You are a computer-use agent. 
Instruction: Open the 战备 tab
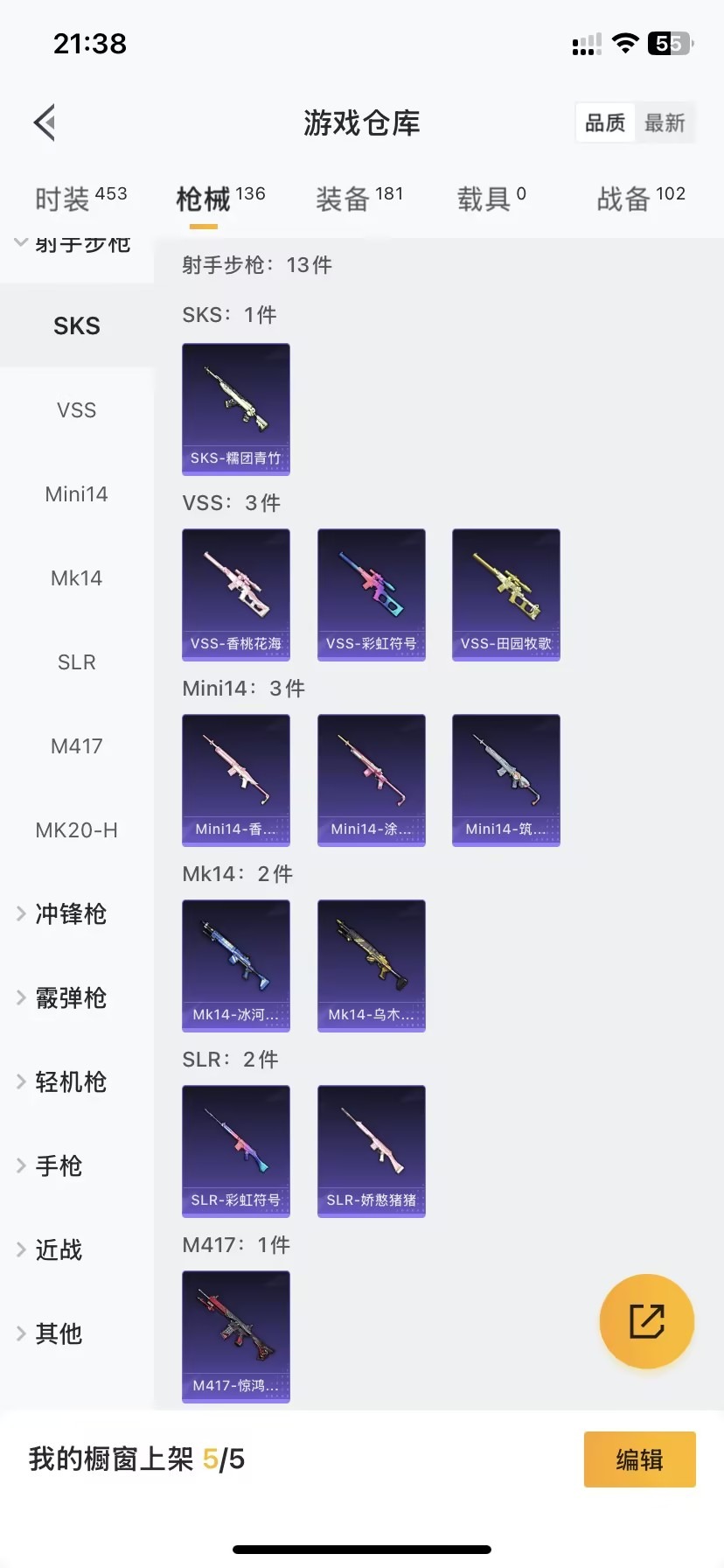pyautogui.click(x=641, y=199)
